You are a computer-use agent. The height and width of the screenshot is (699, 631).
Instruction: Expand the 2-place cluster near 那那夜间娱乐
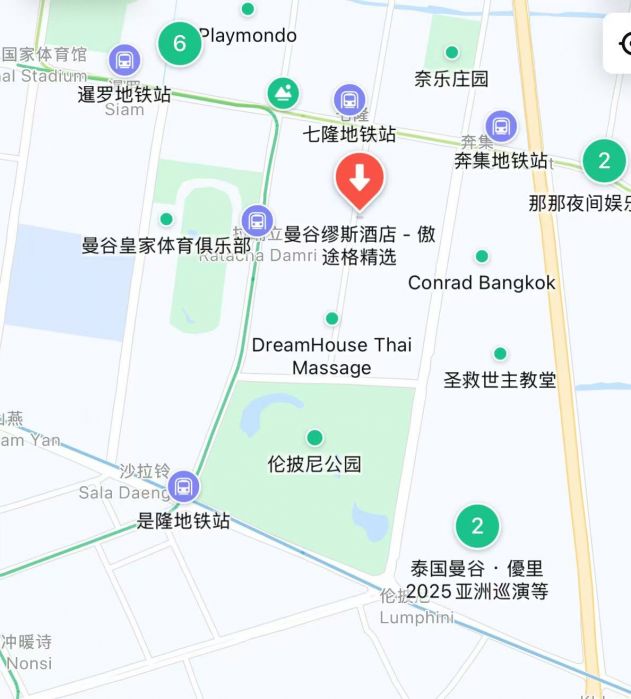coord(604,160)
